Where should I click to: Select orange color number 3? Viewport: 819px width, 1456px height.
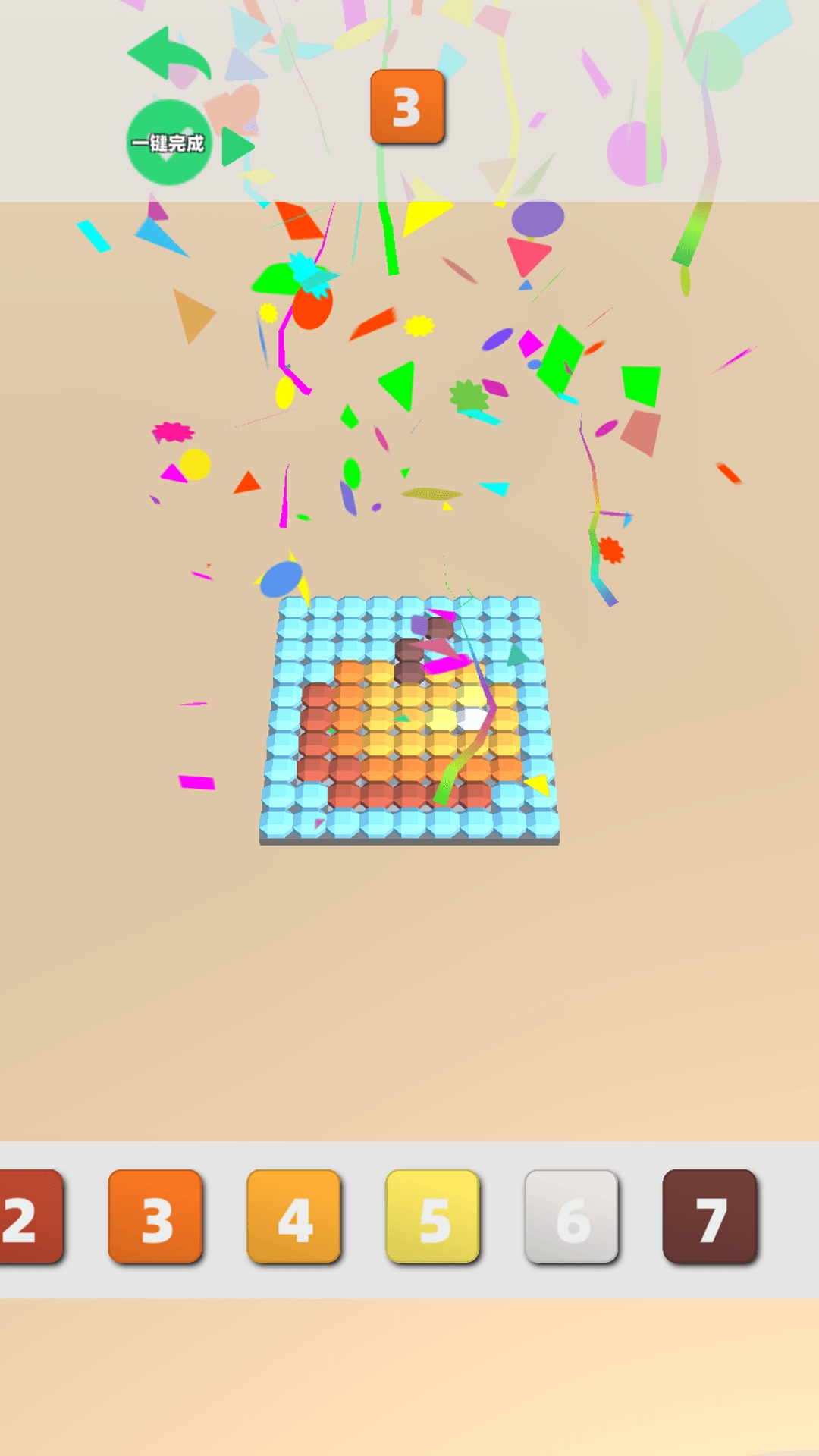[155, 1216]
